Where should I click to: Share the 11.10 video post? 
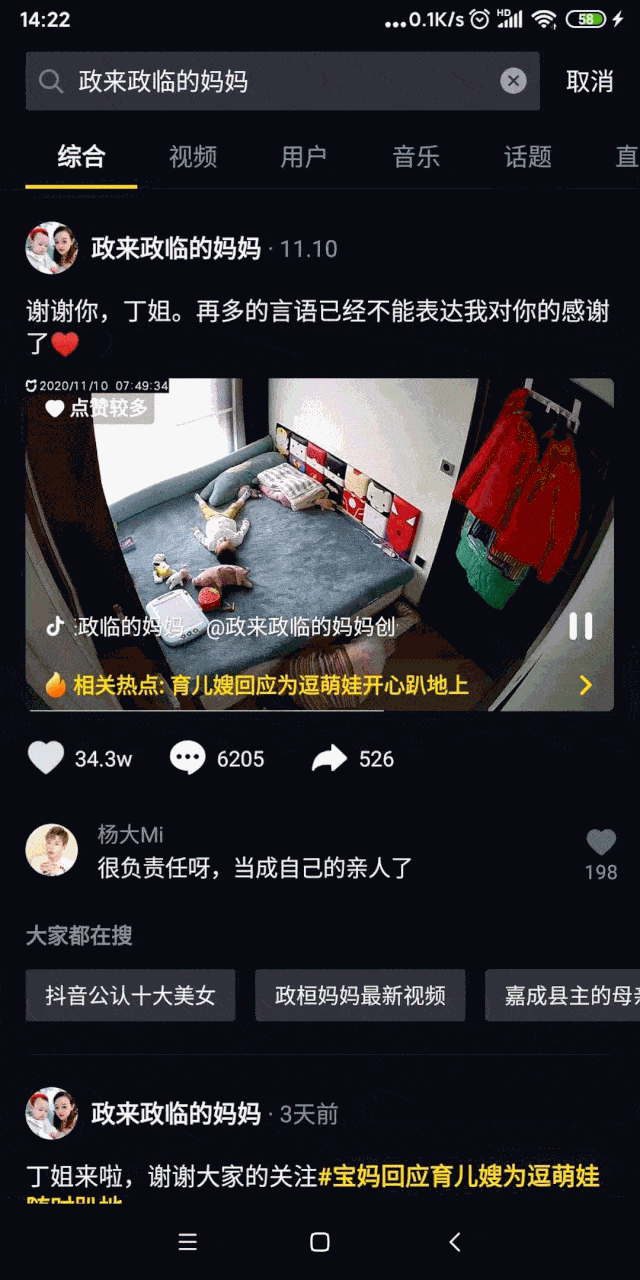[x=329, y=759]
